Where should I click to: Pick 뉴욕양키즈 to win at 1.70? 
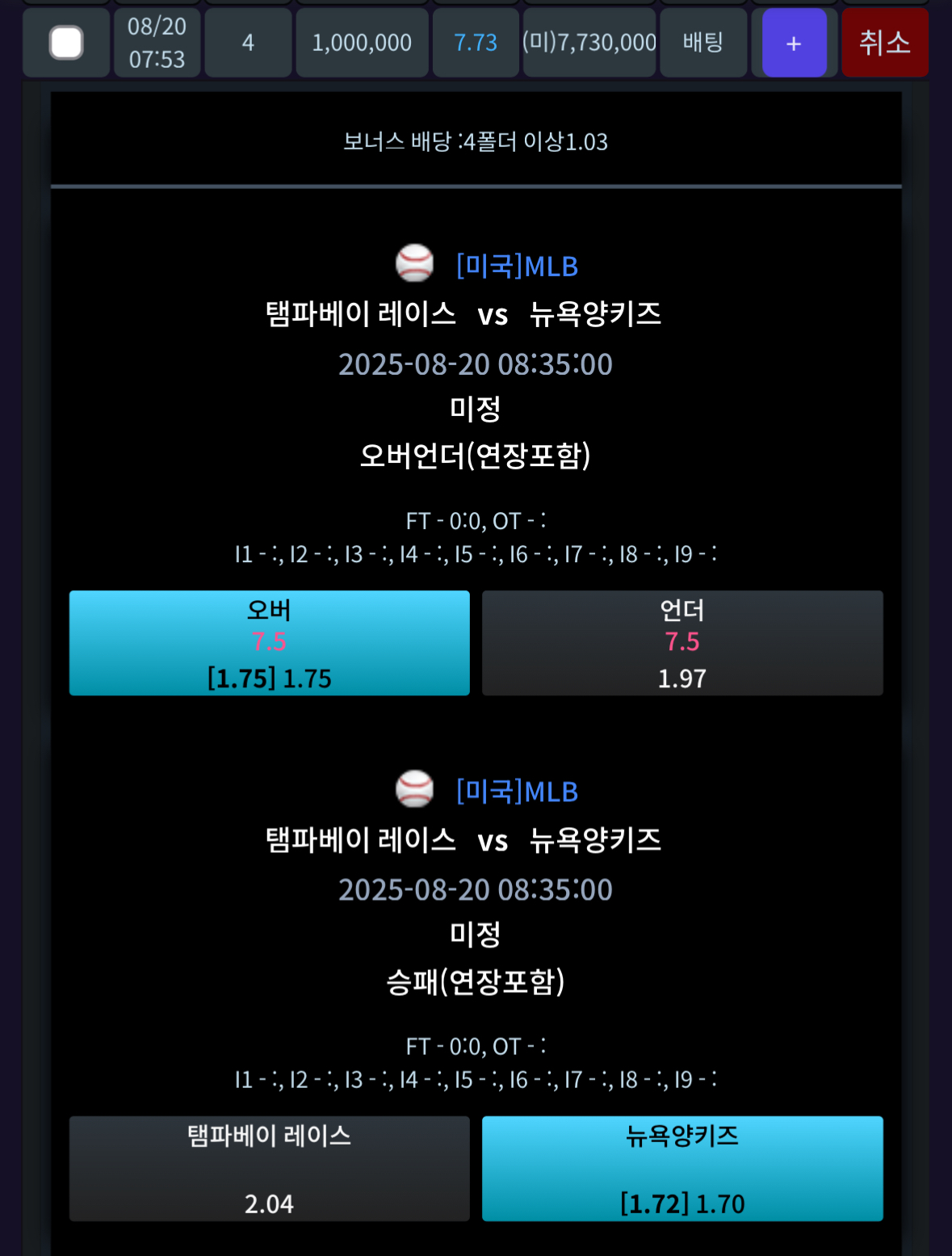coord(682,1169)
